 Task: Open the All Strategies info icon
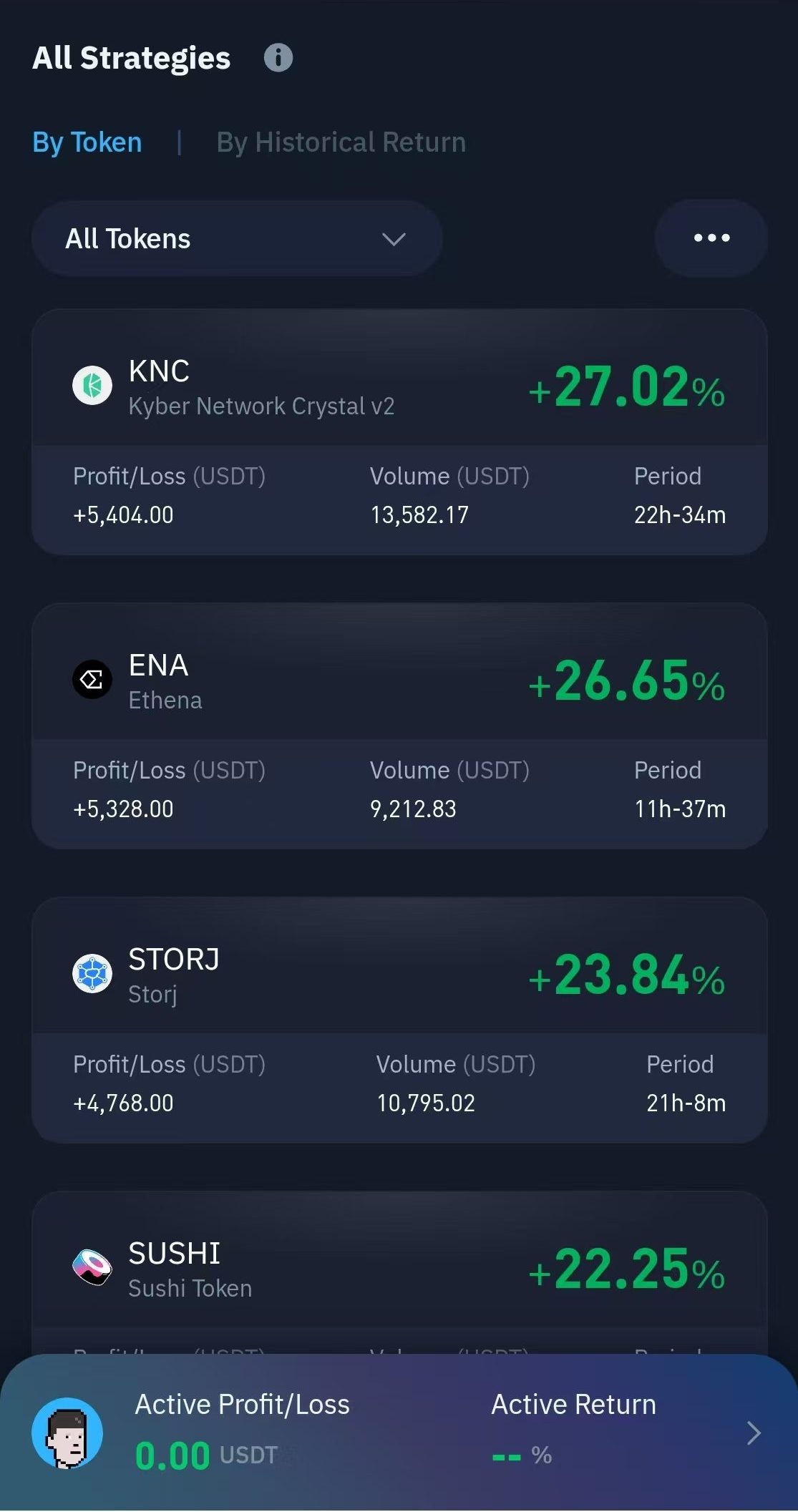pos(278,57)
